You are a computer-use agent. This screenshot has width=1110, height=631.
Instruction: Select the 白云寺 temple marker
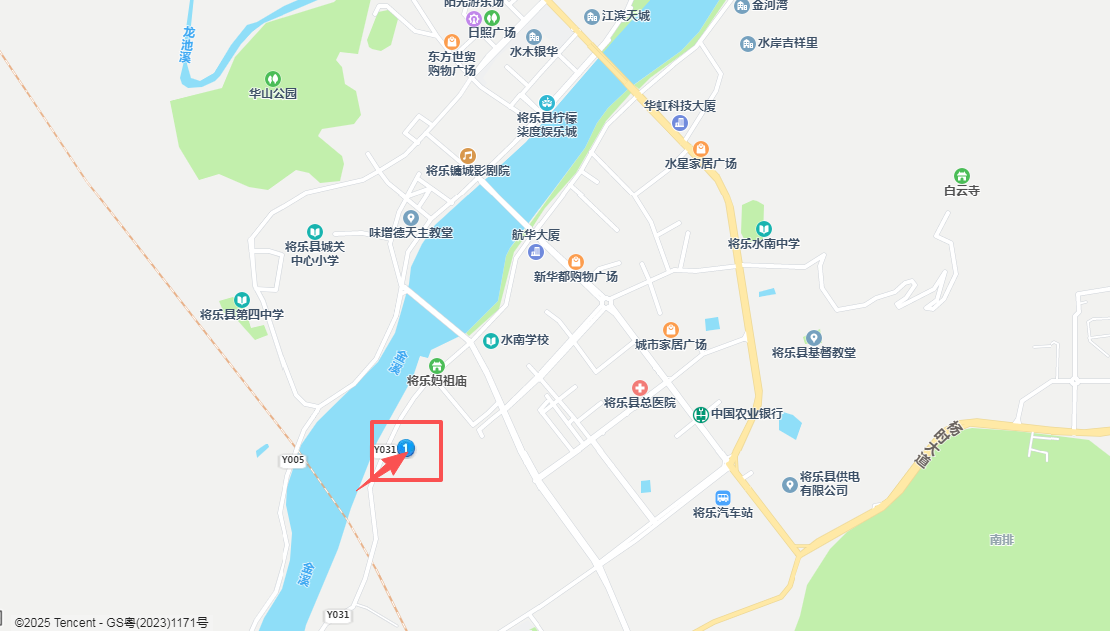(962, 175)
